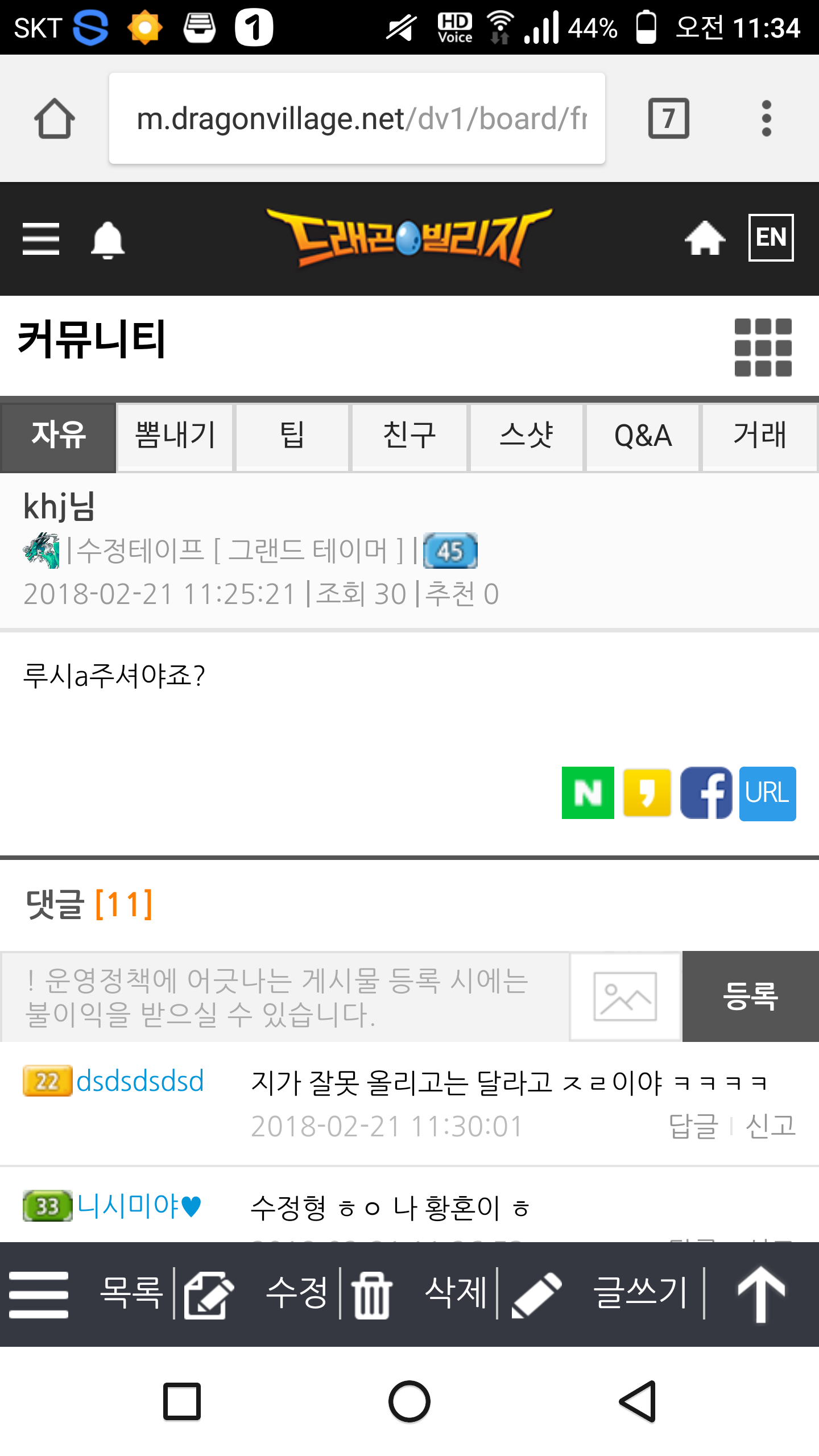Image resolution: width=819 pixels, height=1456 pixels.
Task: Copy the post URL
Action: [767, 793]
